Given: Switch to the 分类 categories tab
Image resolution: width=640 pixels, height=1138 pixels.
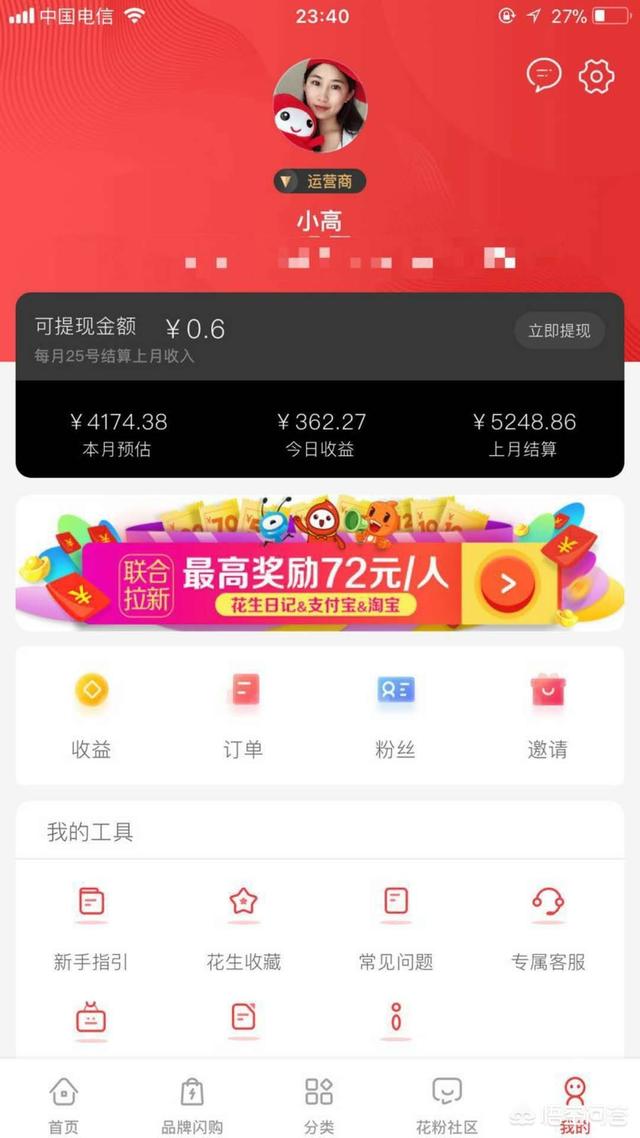Looking at the screenshot, I should click(319, 1103).
